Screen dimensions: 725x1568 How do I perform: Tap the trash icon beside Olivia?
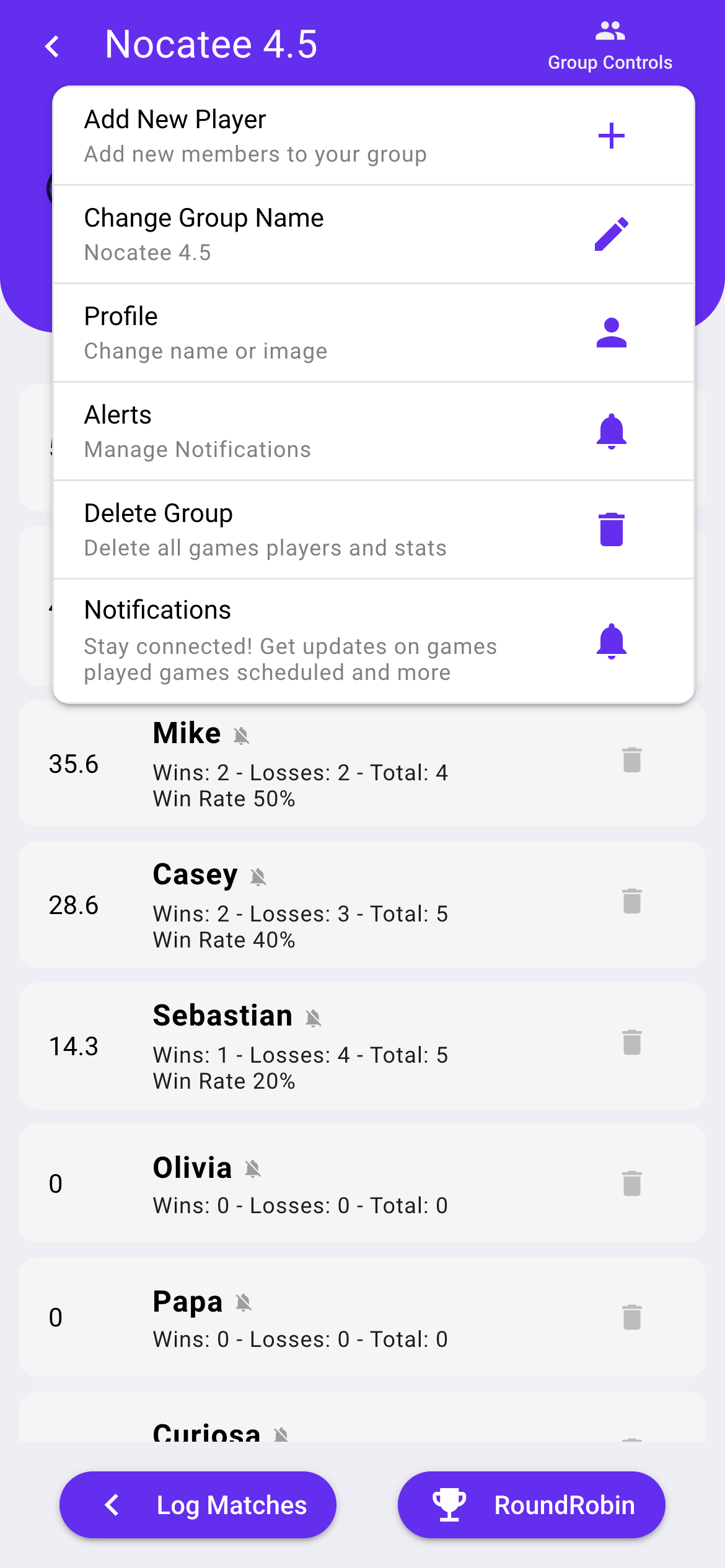coord(631,1183)
